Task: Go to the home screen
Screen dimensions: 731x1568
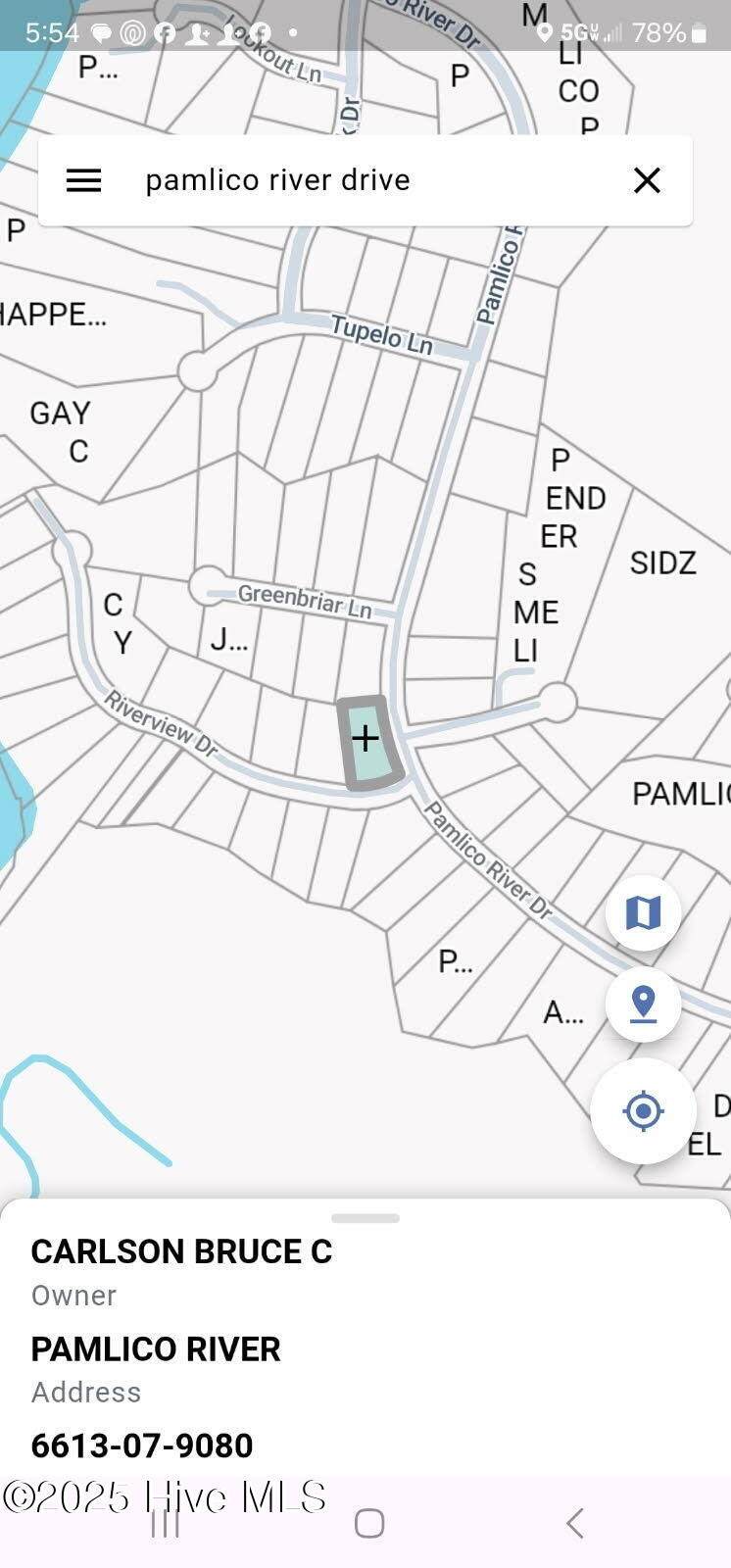Action: [368, 1523]
